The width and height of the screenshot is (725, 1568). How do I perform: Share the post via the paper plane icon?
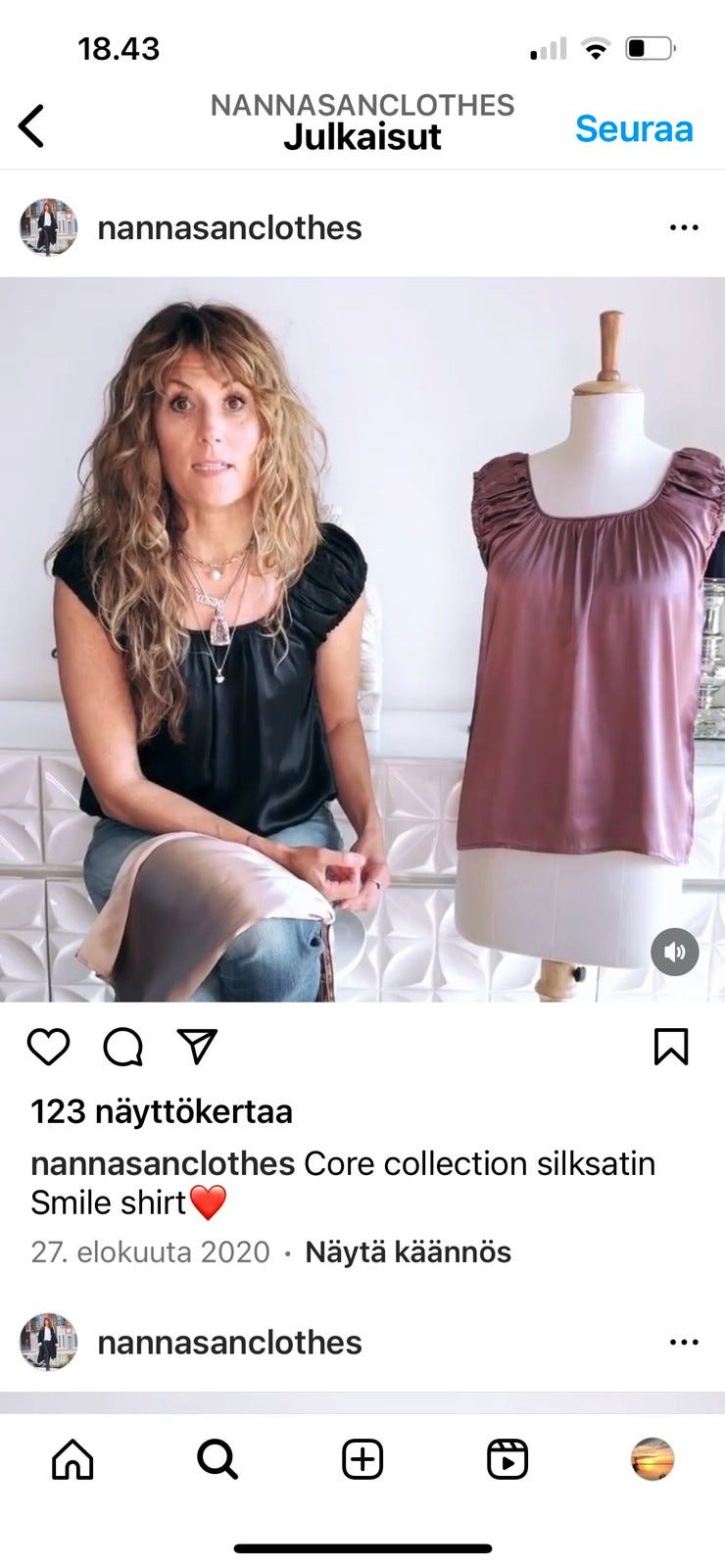198,1045
